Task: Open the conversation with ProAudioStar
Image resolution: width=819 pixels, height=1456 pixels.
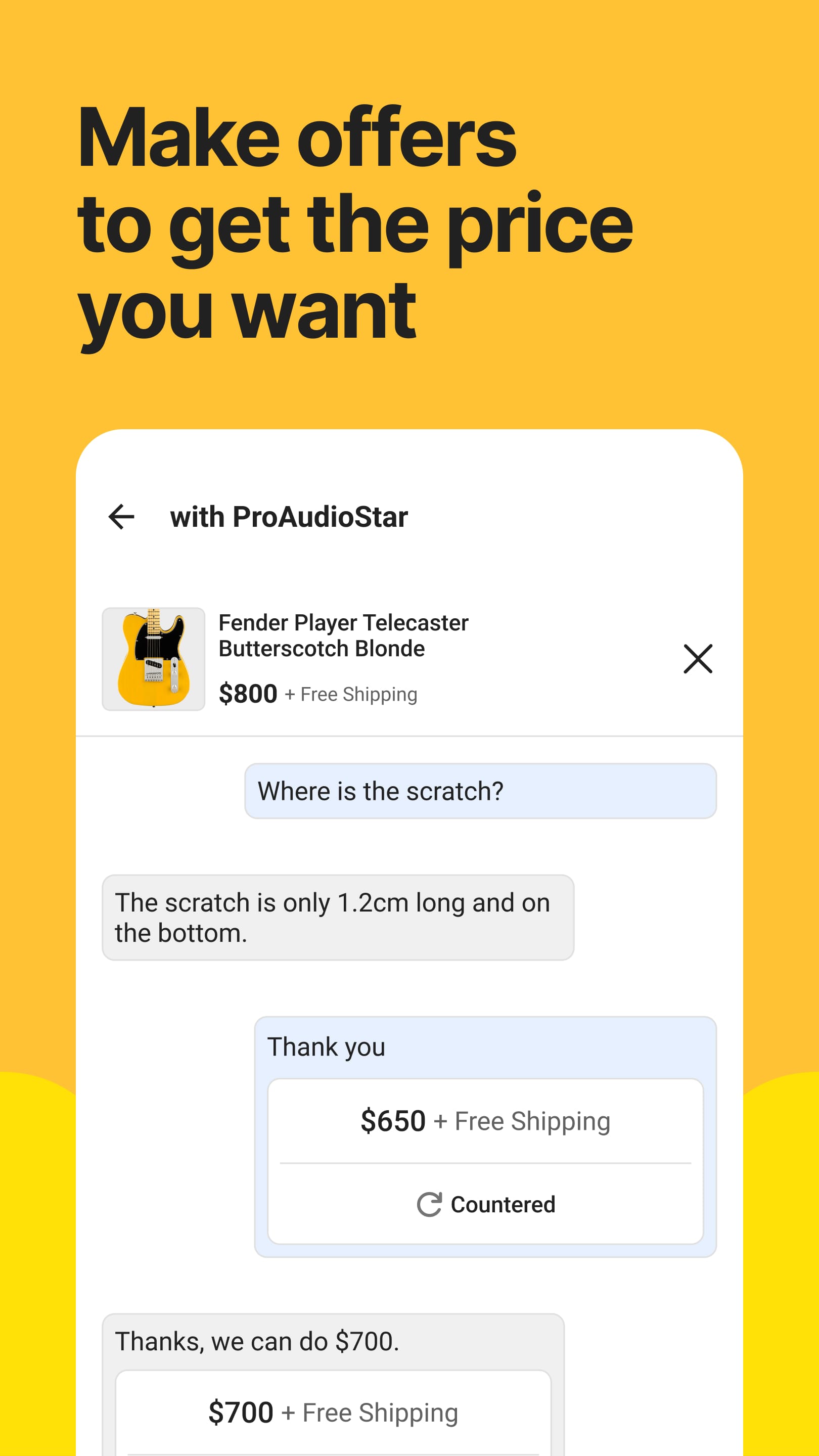Action: click(x=289, y=516)
